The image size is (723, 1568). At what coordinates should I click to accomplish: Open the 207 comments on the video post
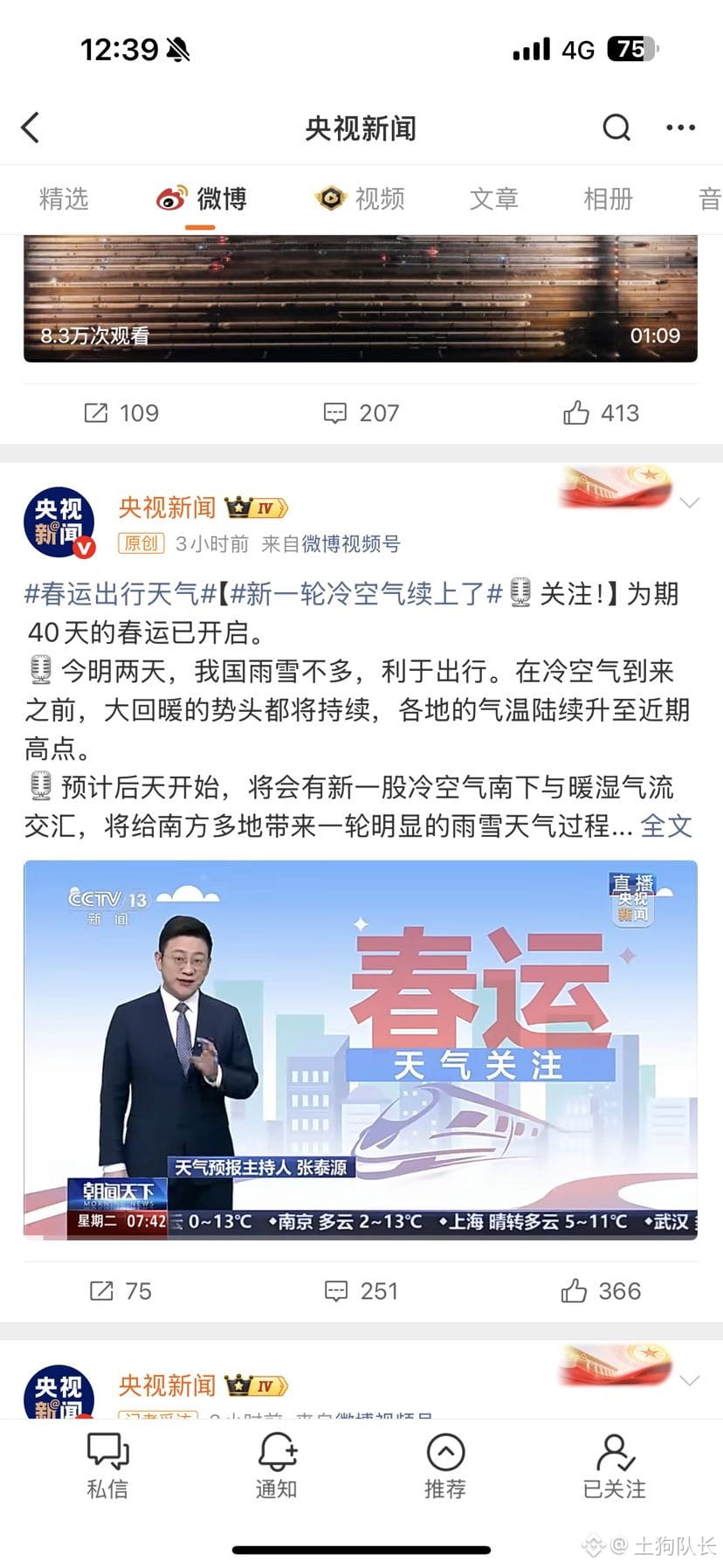click(361, 413)
